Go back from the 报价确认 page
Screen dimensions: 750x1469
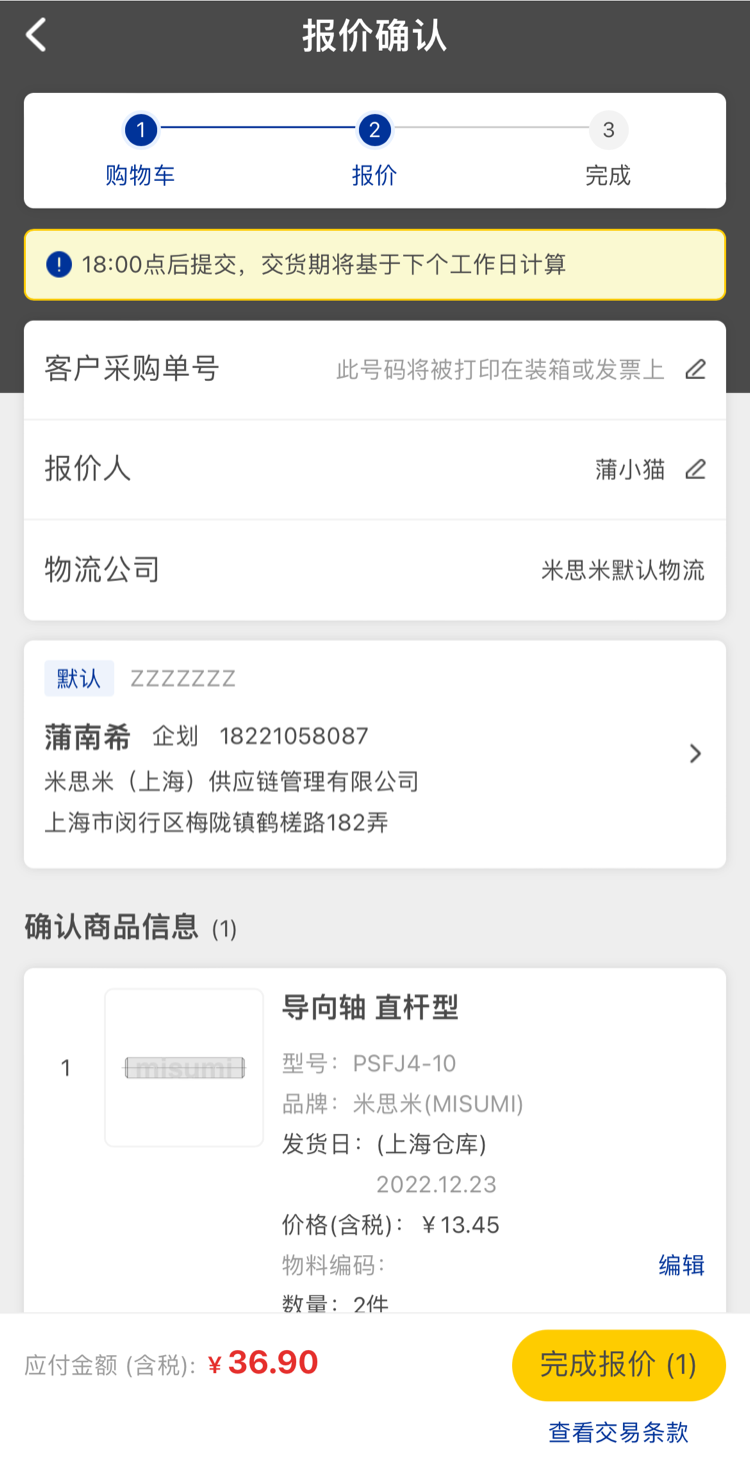[x=37, y=37]
